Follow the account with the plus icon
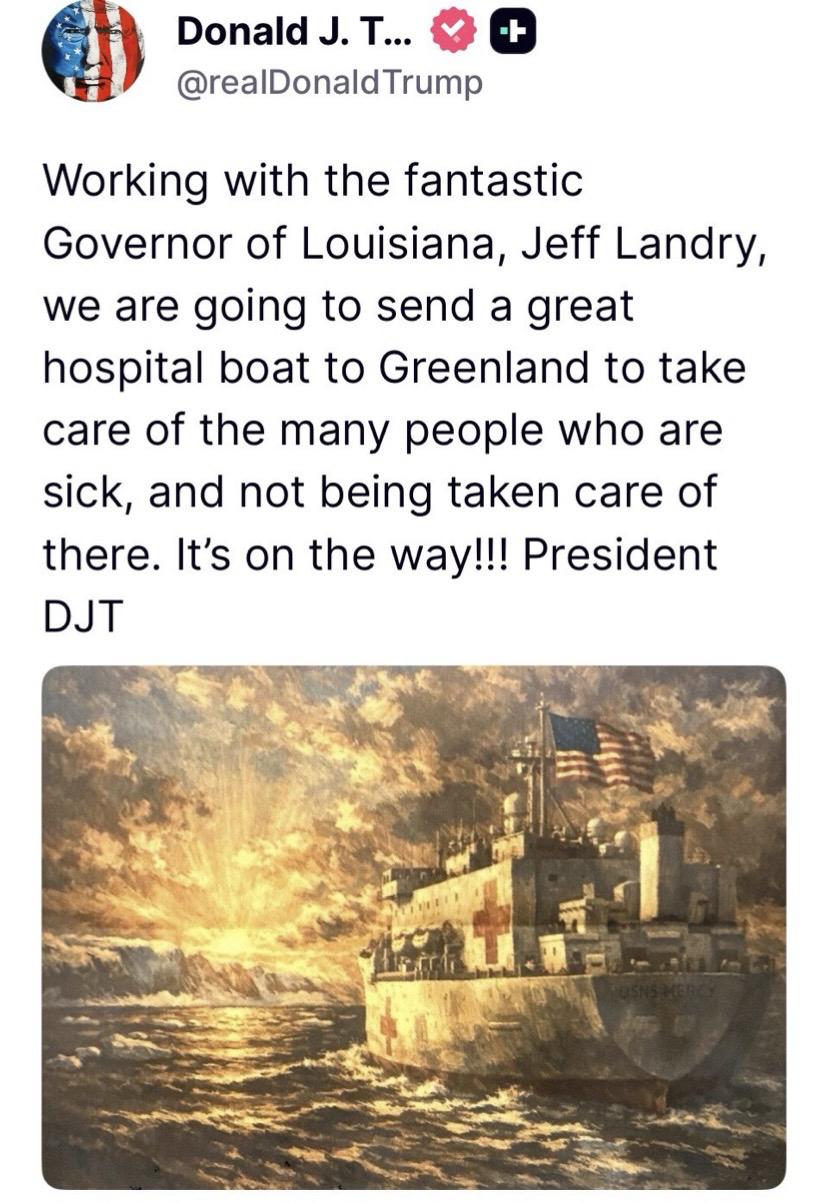This screenshot has height=1203, width=825. pyautogui.click(x=513, y=34)
